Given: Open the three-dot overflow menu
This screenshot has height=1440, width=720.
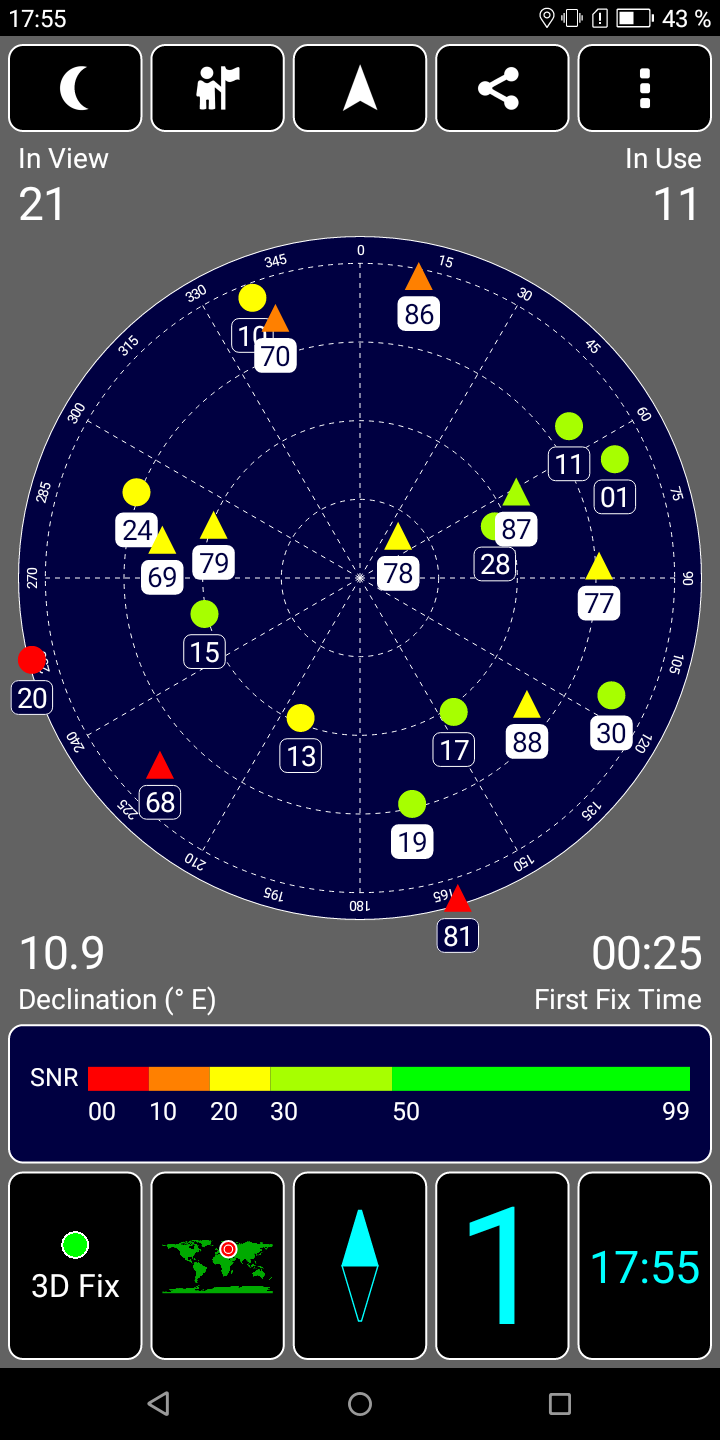Looking at the screenshot, I should [x=644, y=88].
